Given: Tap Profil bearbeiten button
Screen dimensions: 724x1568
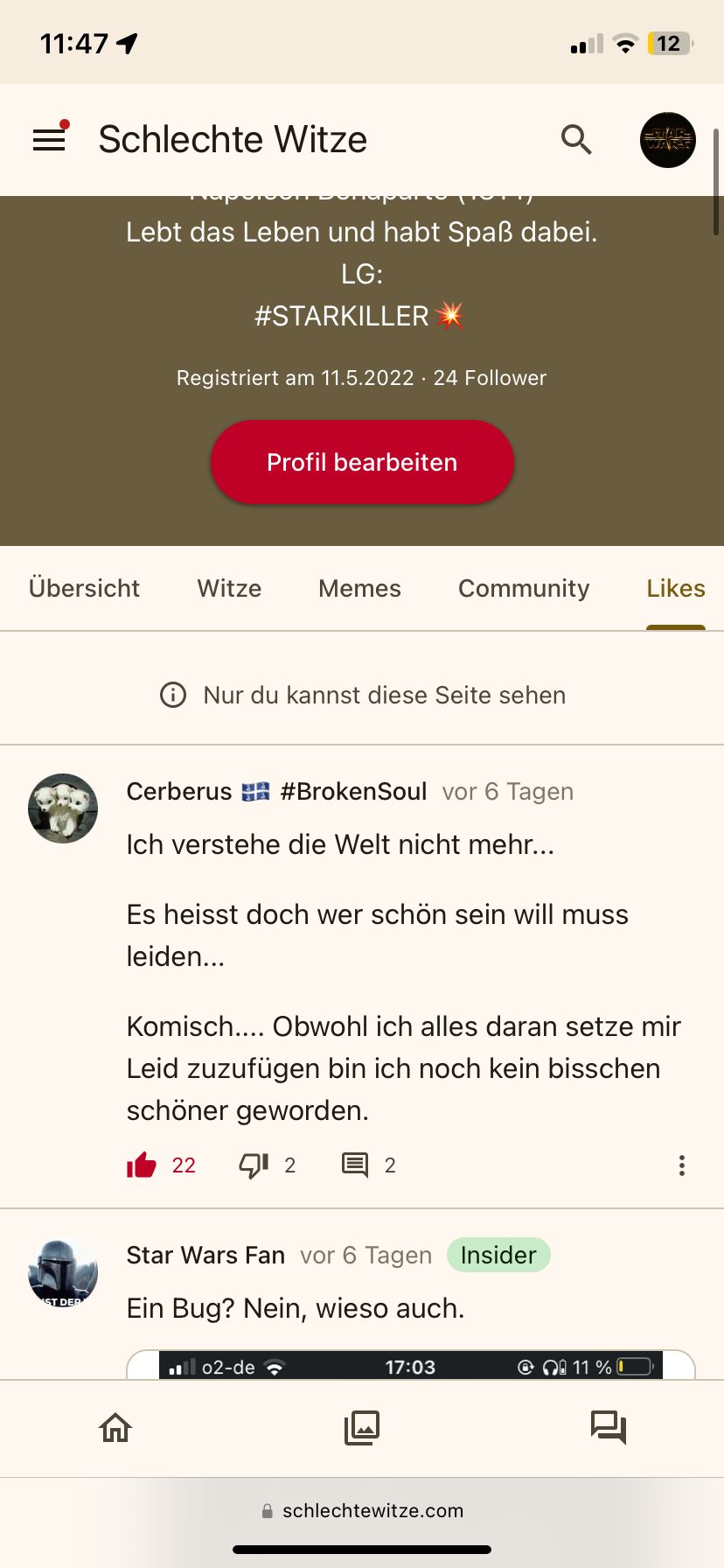Looking at the screenshot, I should (362, 462).
